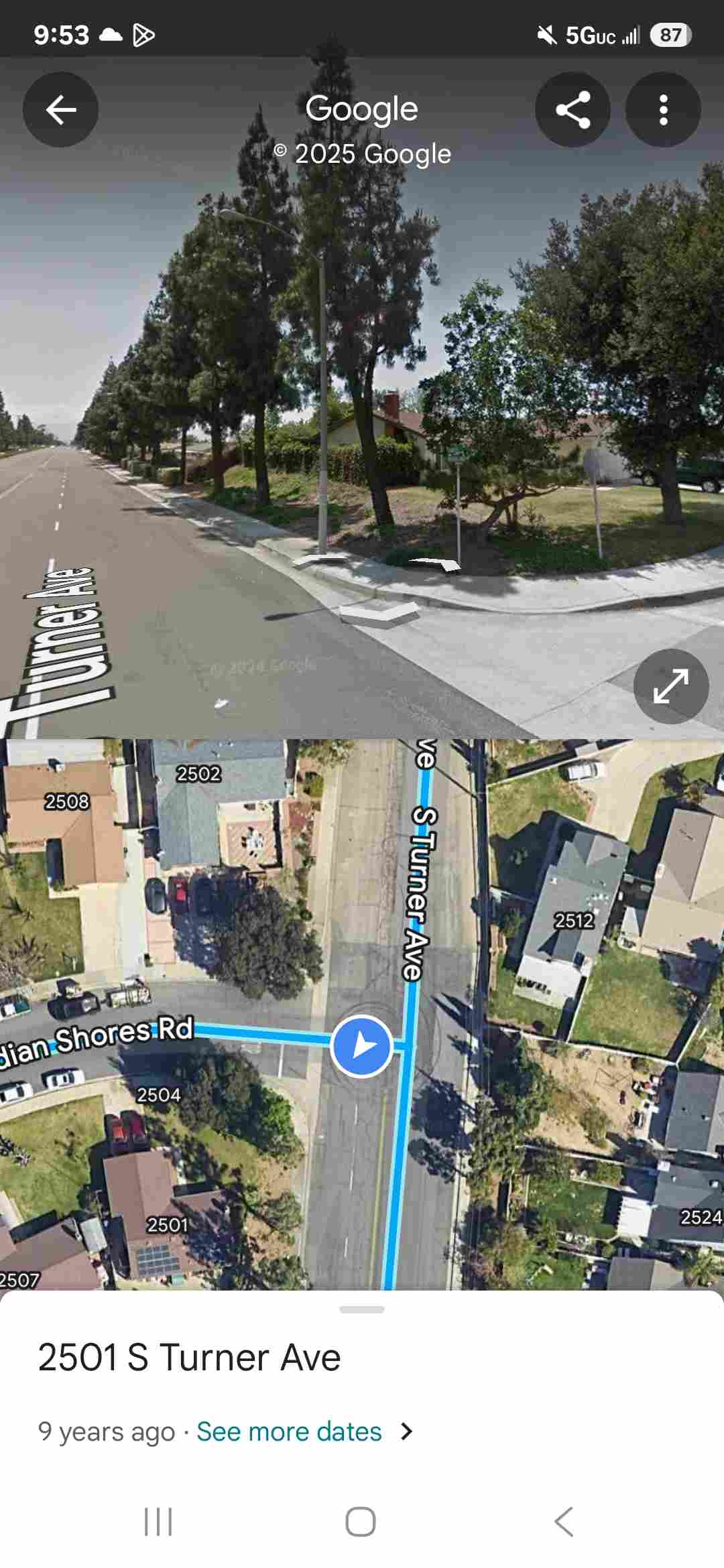Open system recent apps
724x1568 pixels.
coord(158,1521)
